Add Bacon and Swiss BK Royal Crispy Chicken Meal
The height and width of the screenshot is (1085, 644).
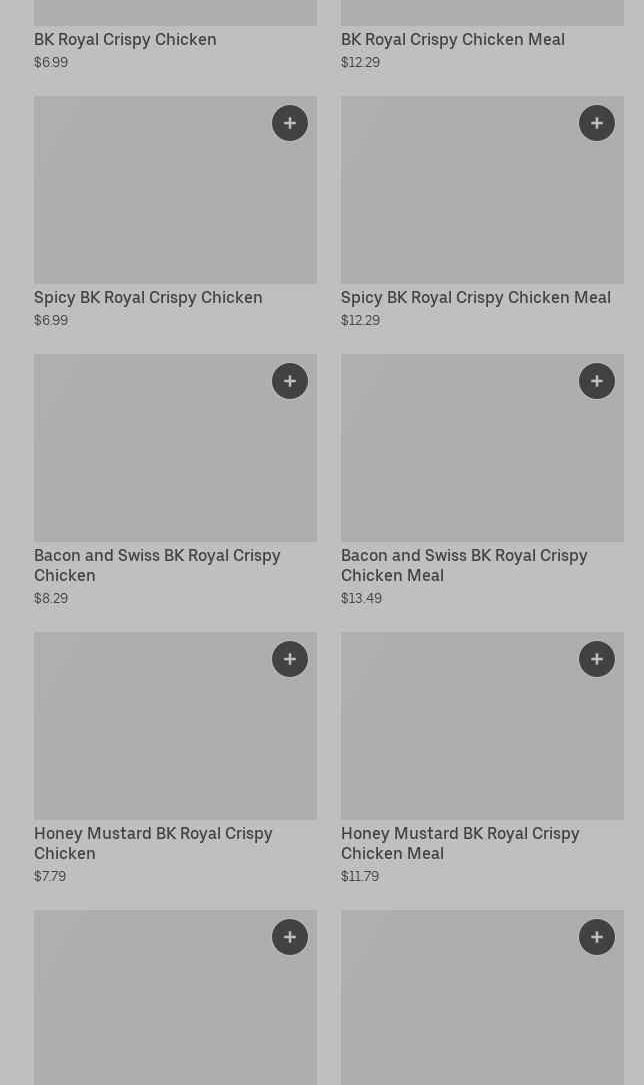597,381
